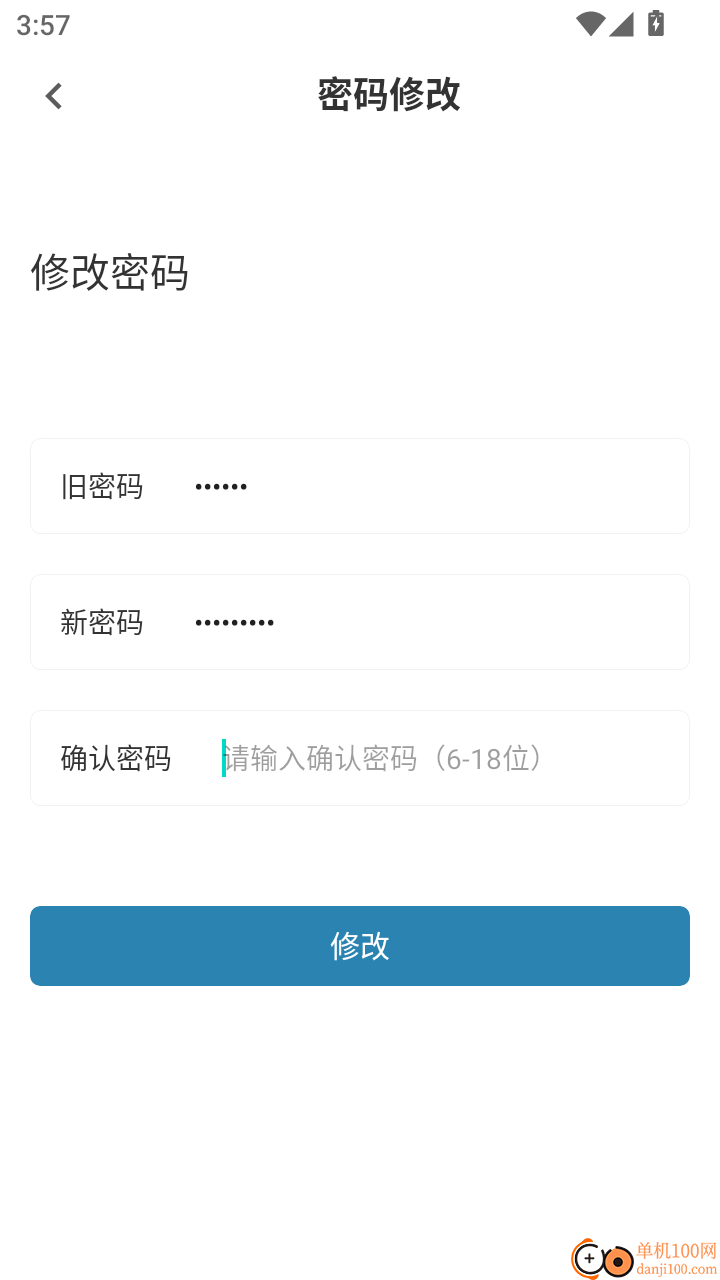720x1280 pixels.
Task: Tap the text cursor in confirm field
Action: 222,758
